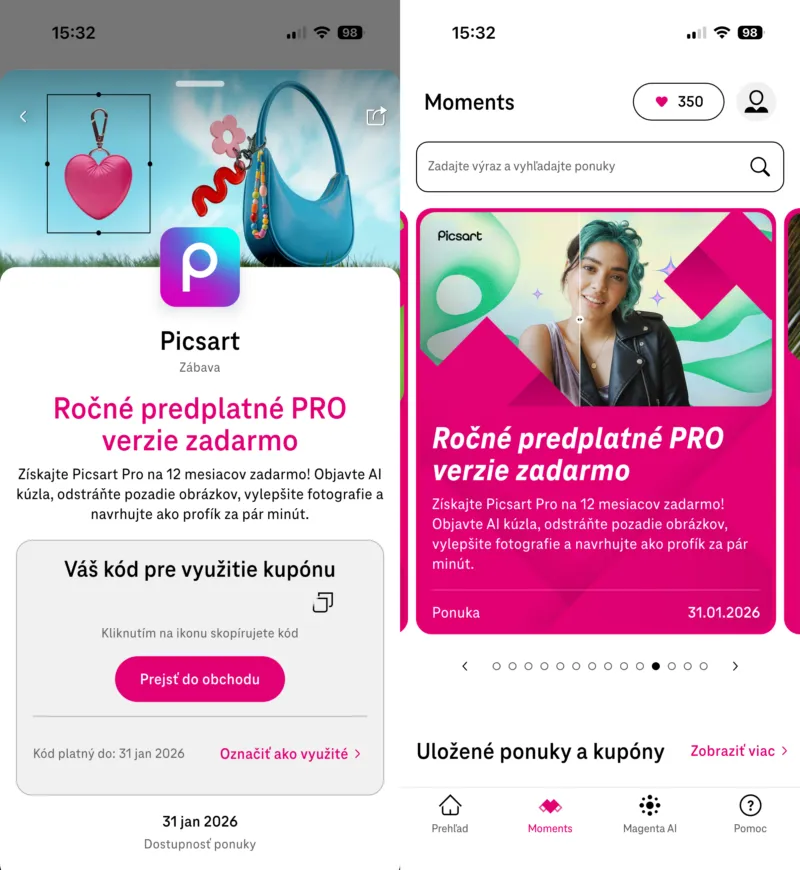The image size is (800, 870).
Task: Show next offer with right carousel arrow
Action: (x=735, y=666)
